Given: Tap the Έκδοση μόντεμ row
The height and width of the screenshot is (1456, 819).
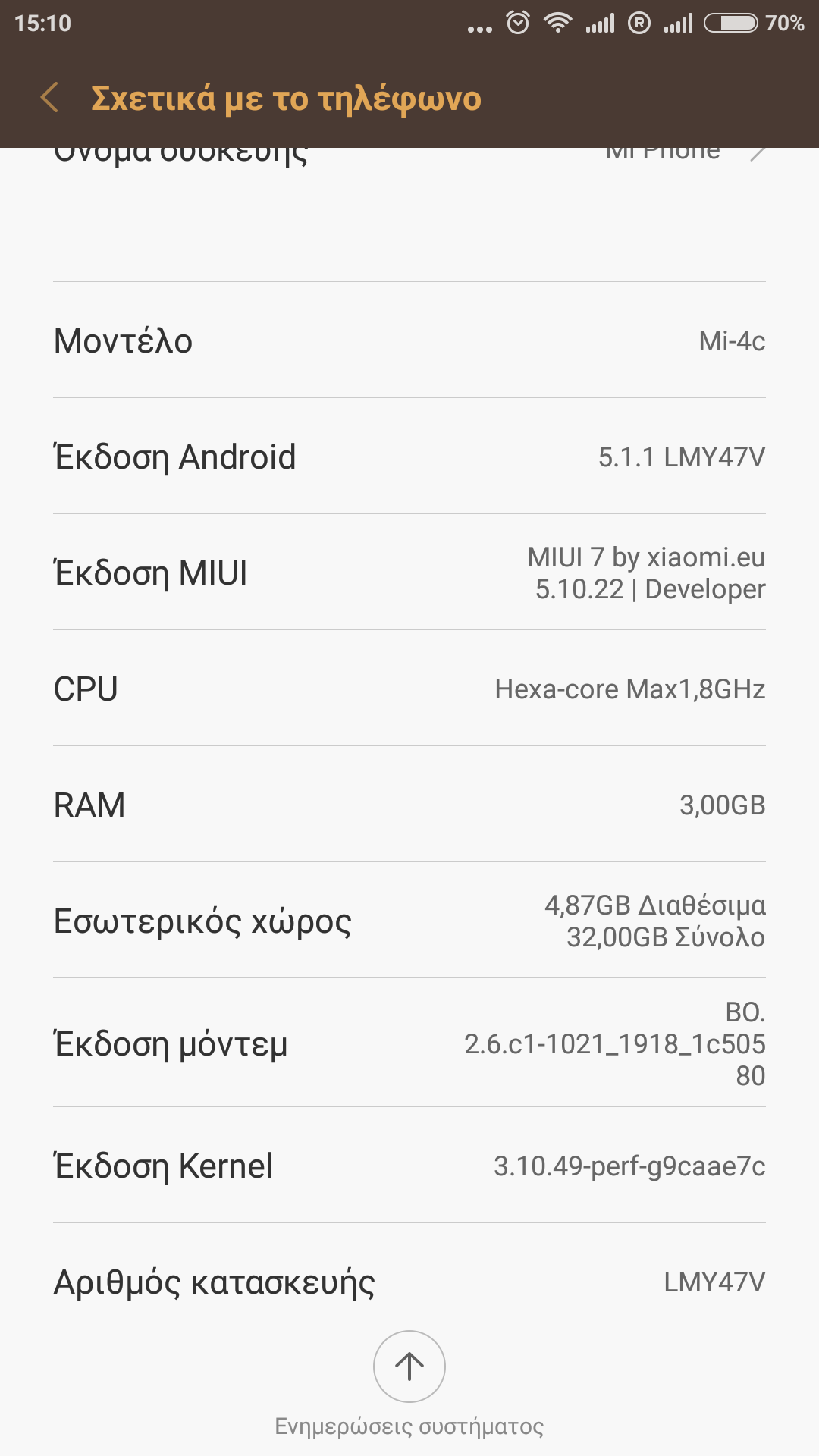Looking at the screenshot, I should [x=409, y=1043].
